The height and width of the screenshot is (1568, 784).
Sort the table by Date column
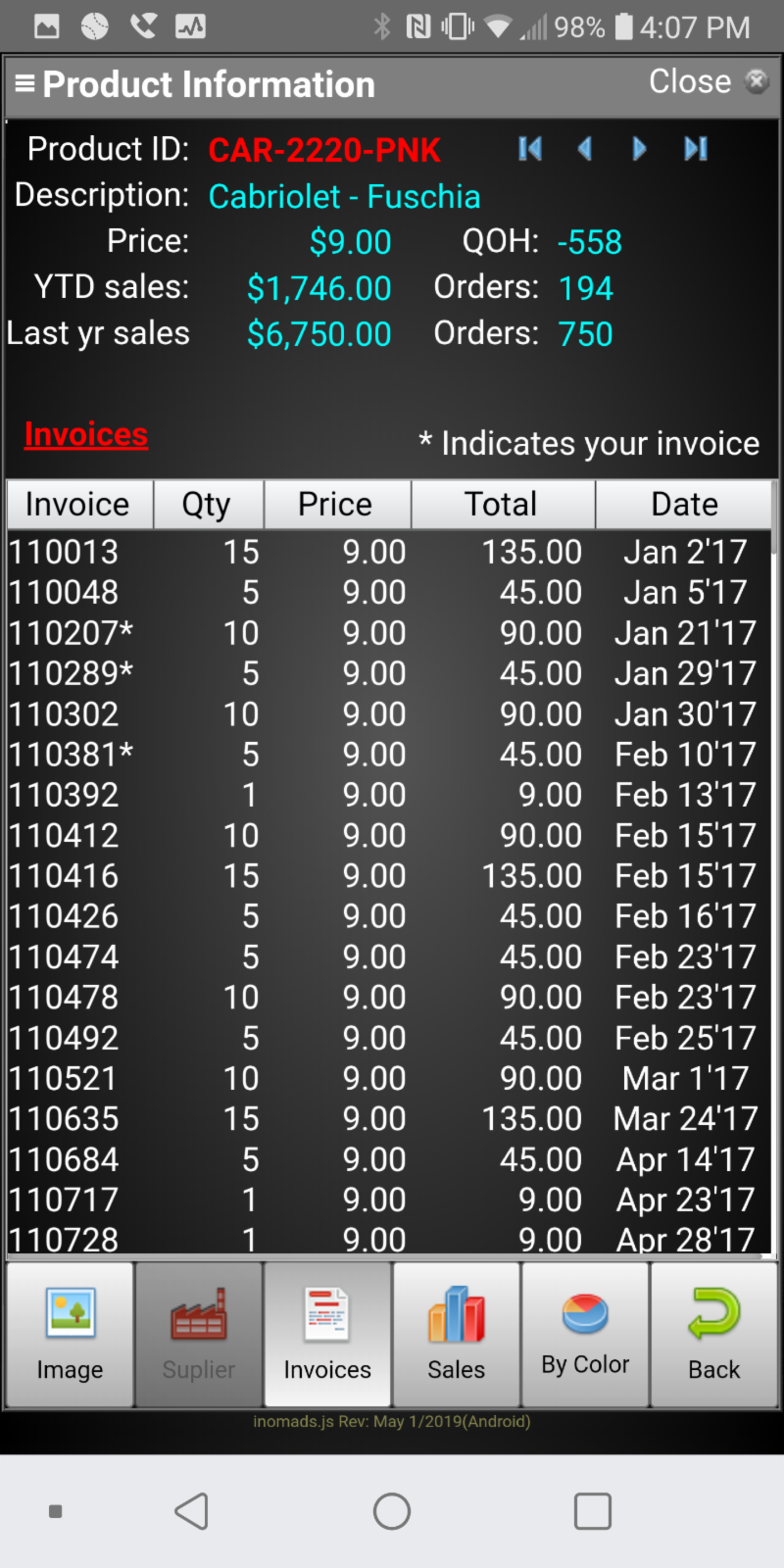(x=684, y=505)
